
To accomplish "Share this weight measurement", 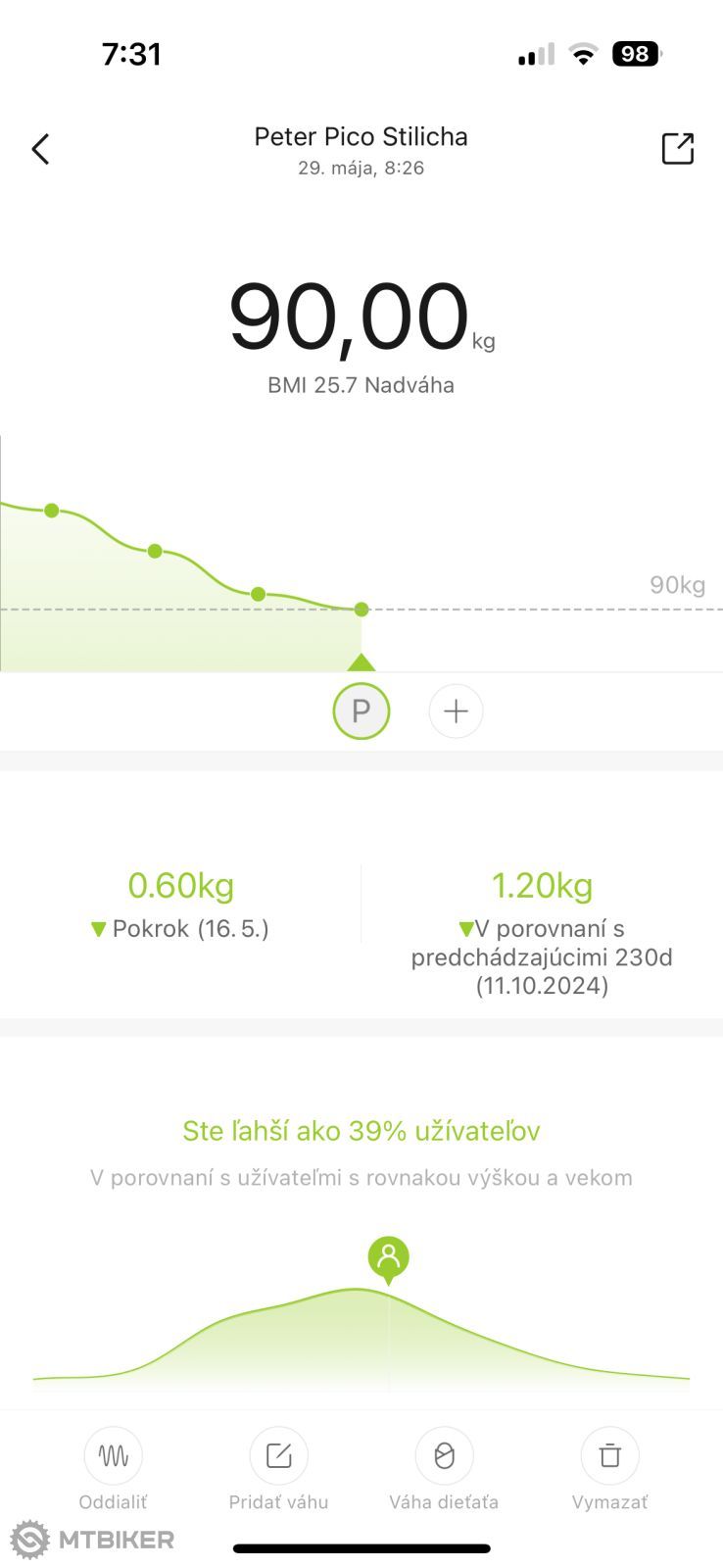I will 677,149.
